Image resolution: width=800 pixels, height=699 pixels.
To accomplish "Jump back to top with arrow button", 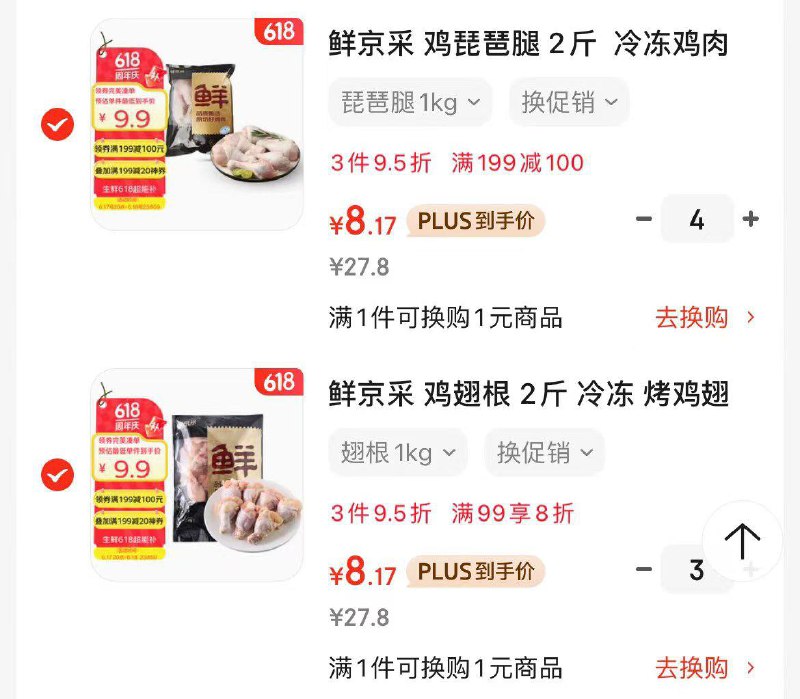I will [x=742, y=541].
